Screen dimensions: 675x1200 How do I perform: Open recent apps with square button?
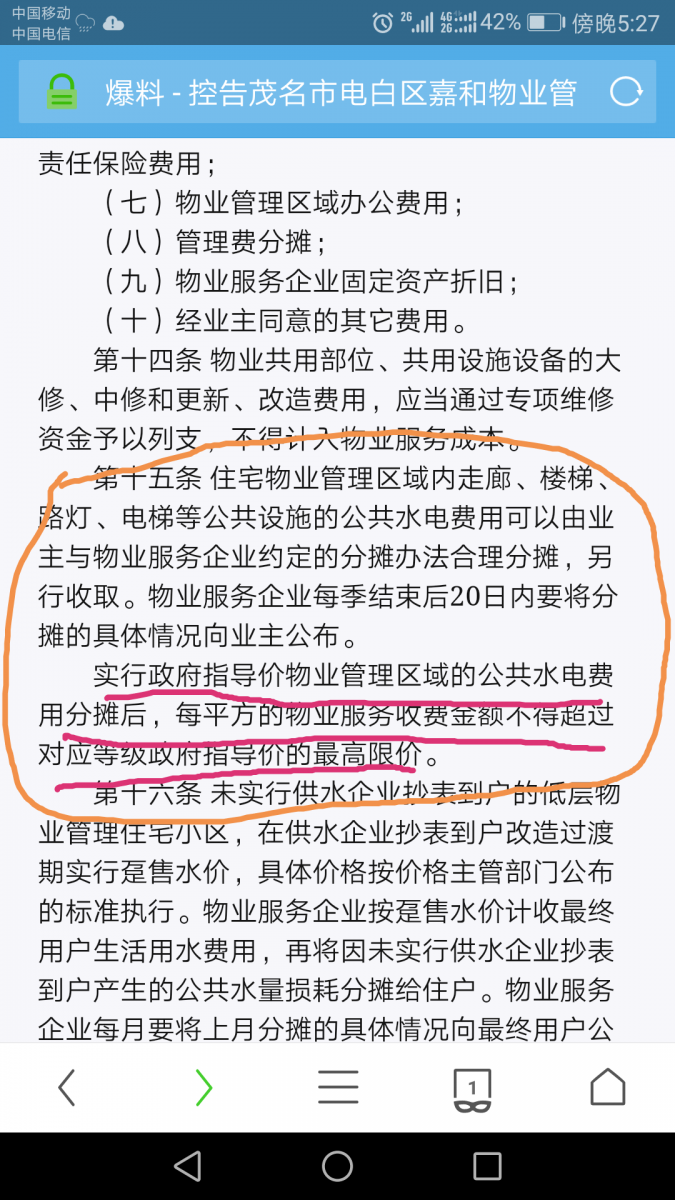487,1166
